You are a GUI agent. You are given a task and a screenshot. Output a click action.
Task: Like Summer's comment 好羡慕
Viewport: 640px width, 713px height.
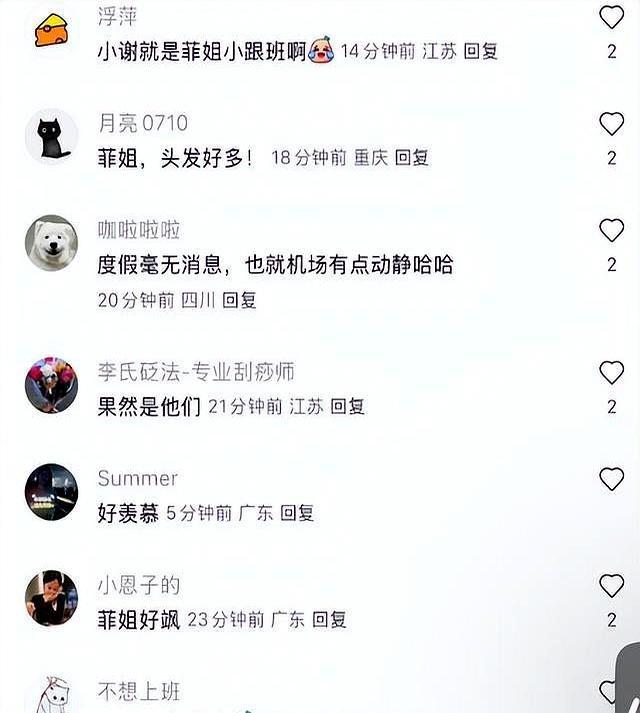(611, 479)
